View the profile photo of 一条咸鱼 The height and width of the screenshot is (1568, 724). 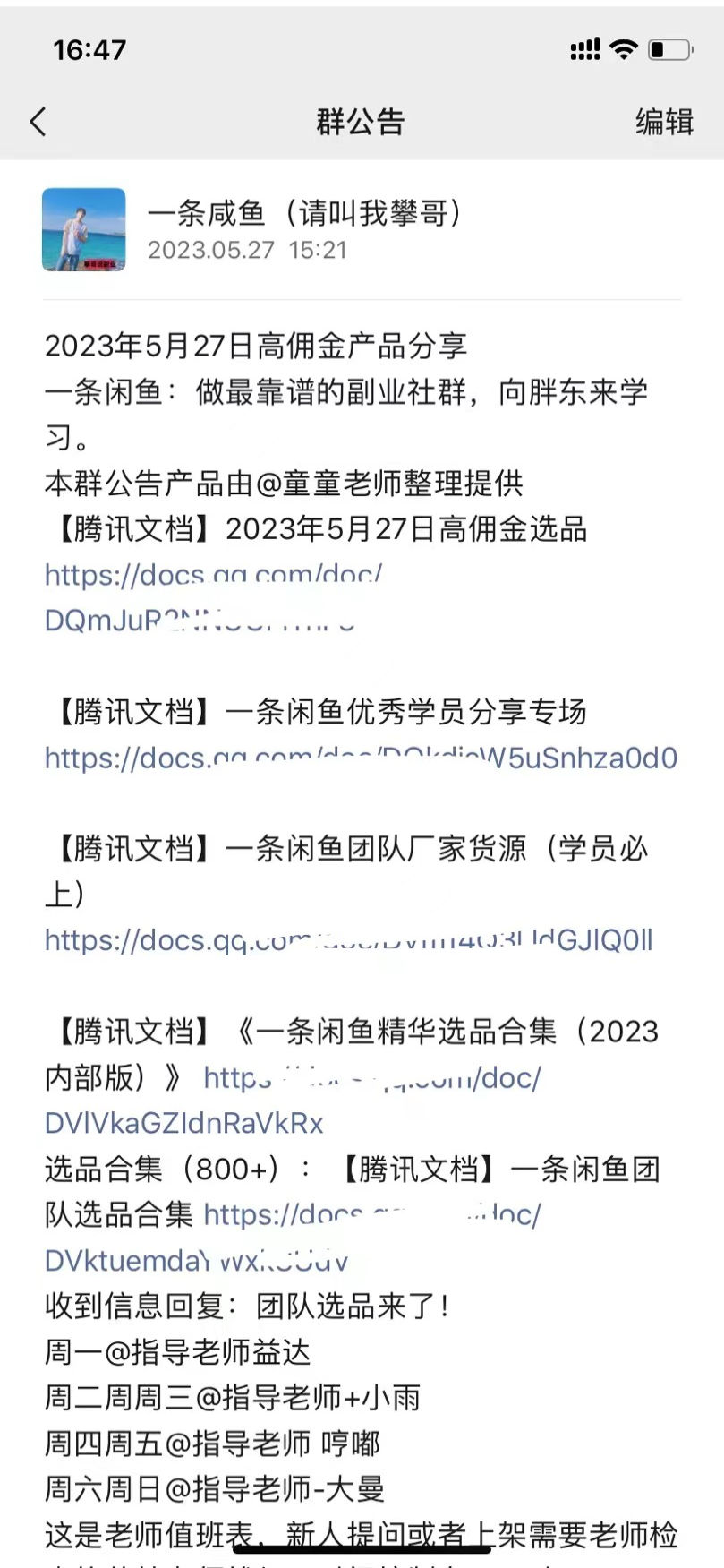pyautogui.click(x=84, y=229)
